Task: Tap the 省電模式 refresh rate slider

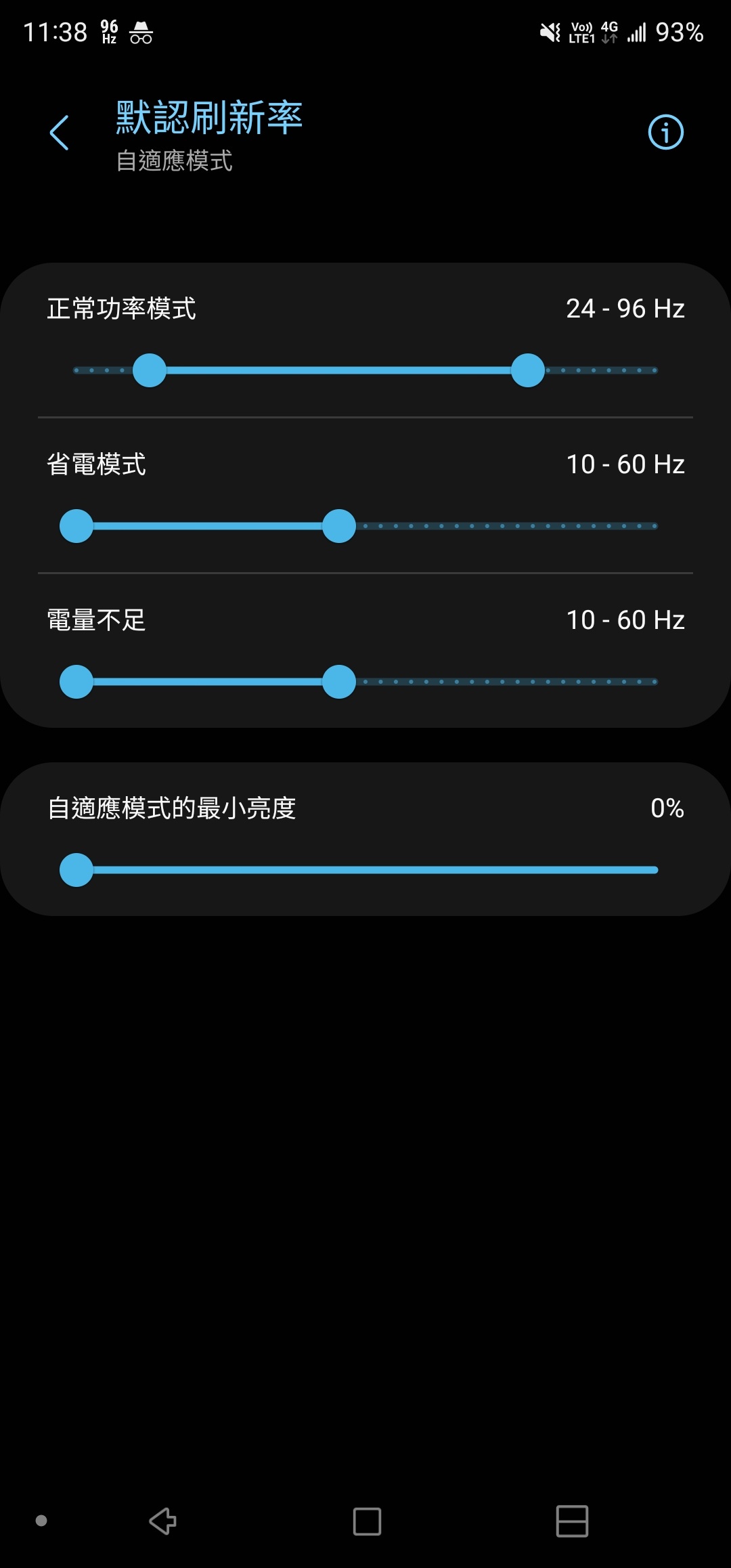Action: tap(365, 526)
